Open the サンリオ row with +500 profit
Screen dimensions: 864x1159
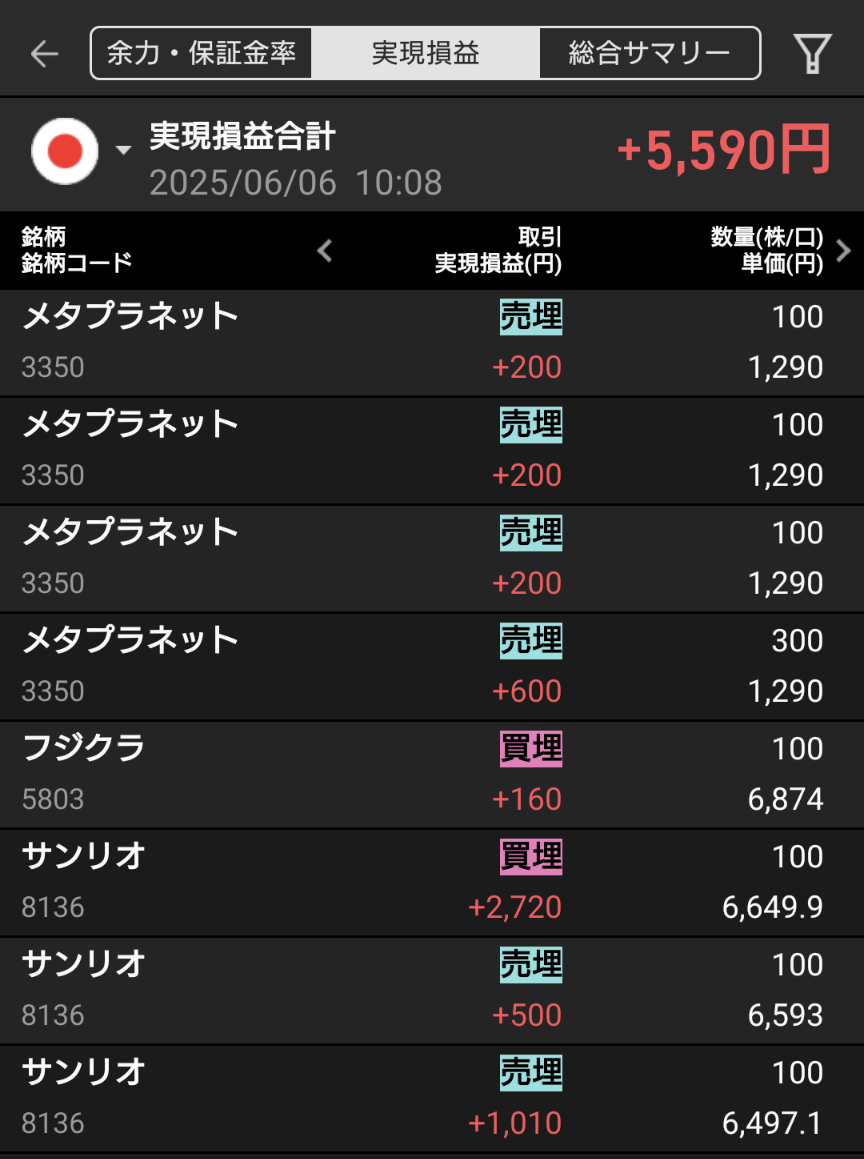tap(432, 990)
